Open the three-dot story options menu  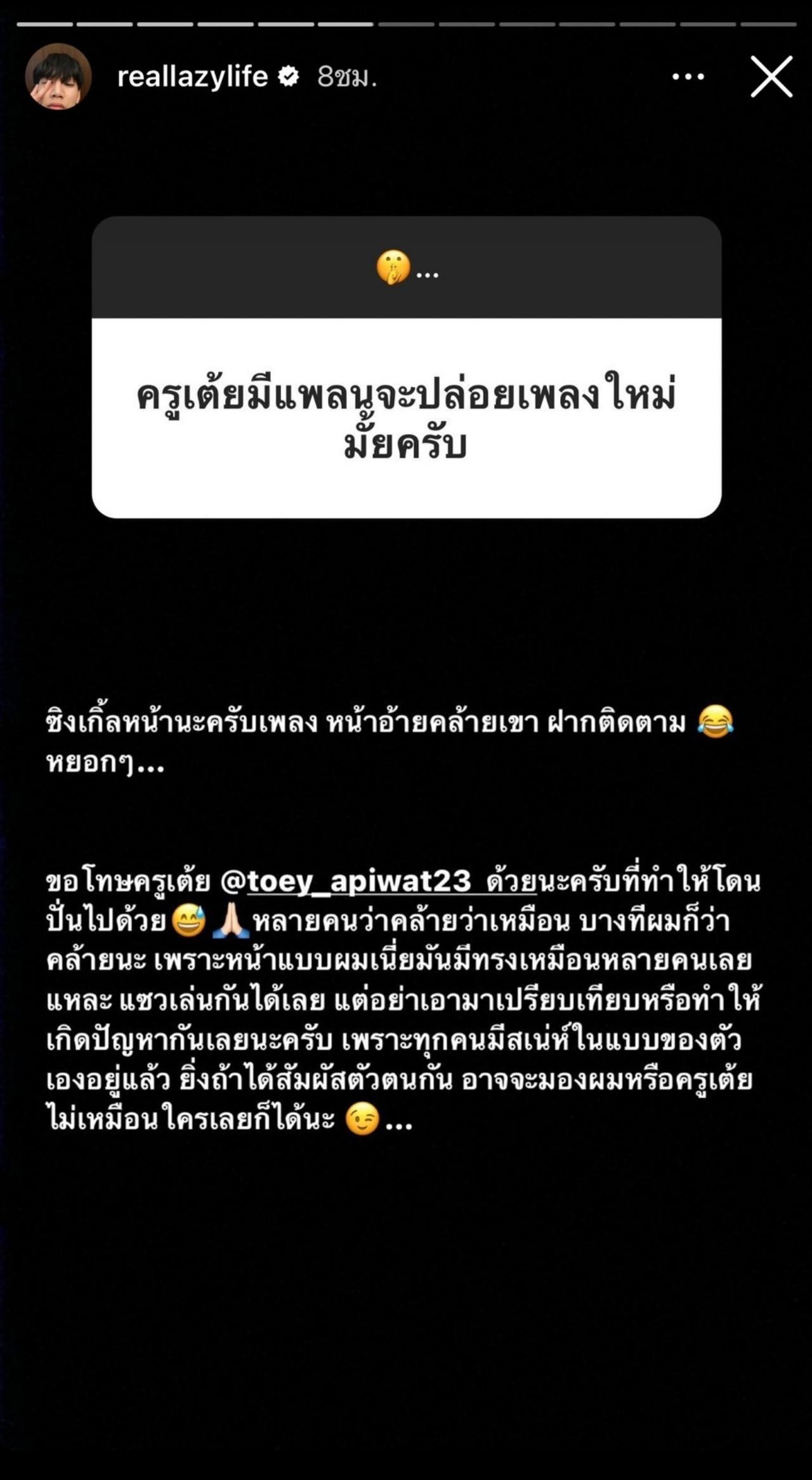(x=688, y=77)
